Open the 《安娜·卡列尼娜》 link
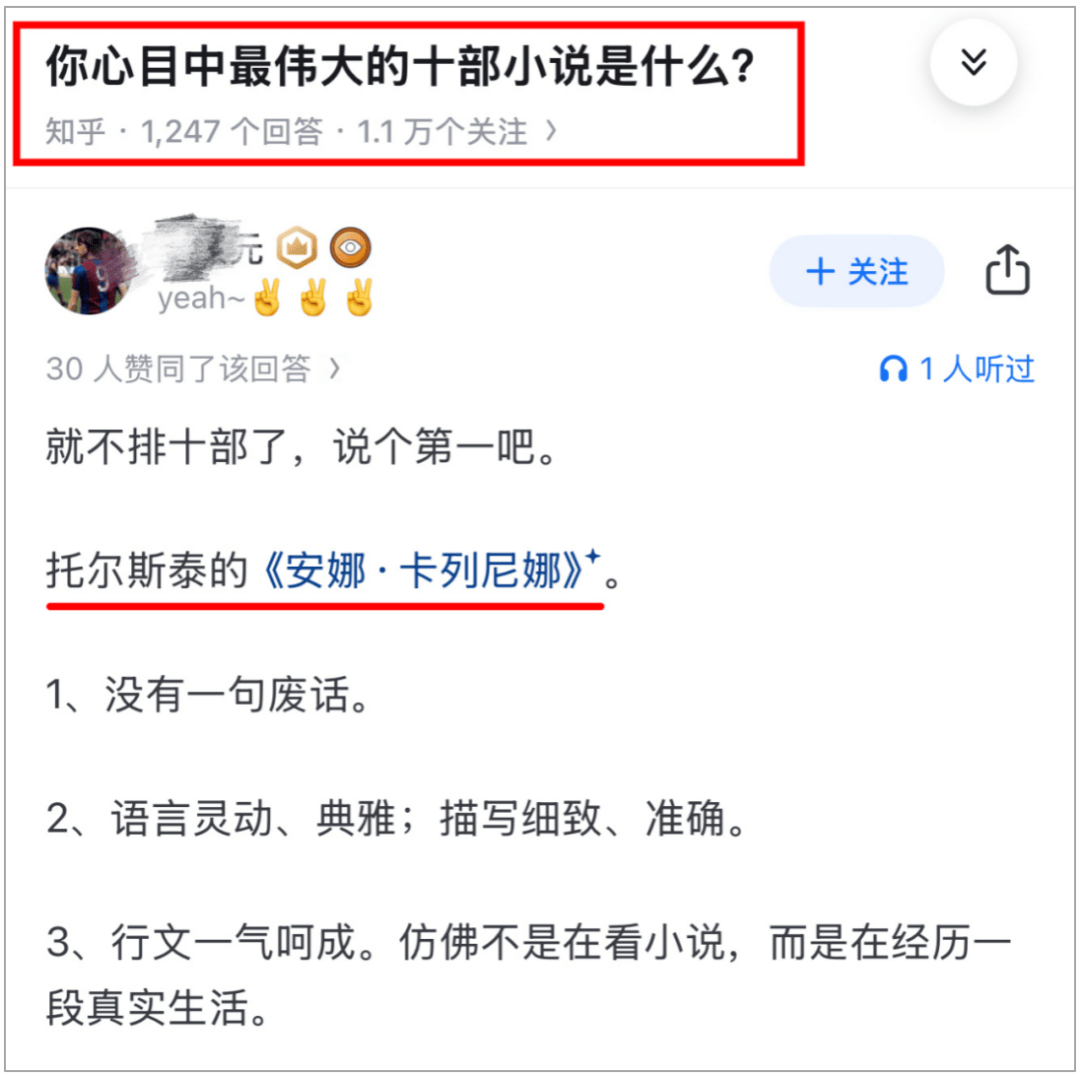 click(x=425, y=572)
